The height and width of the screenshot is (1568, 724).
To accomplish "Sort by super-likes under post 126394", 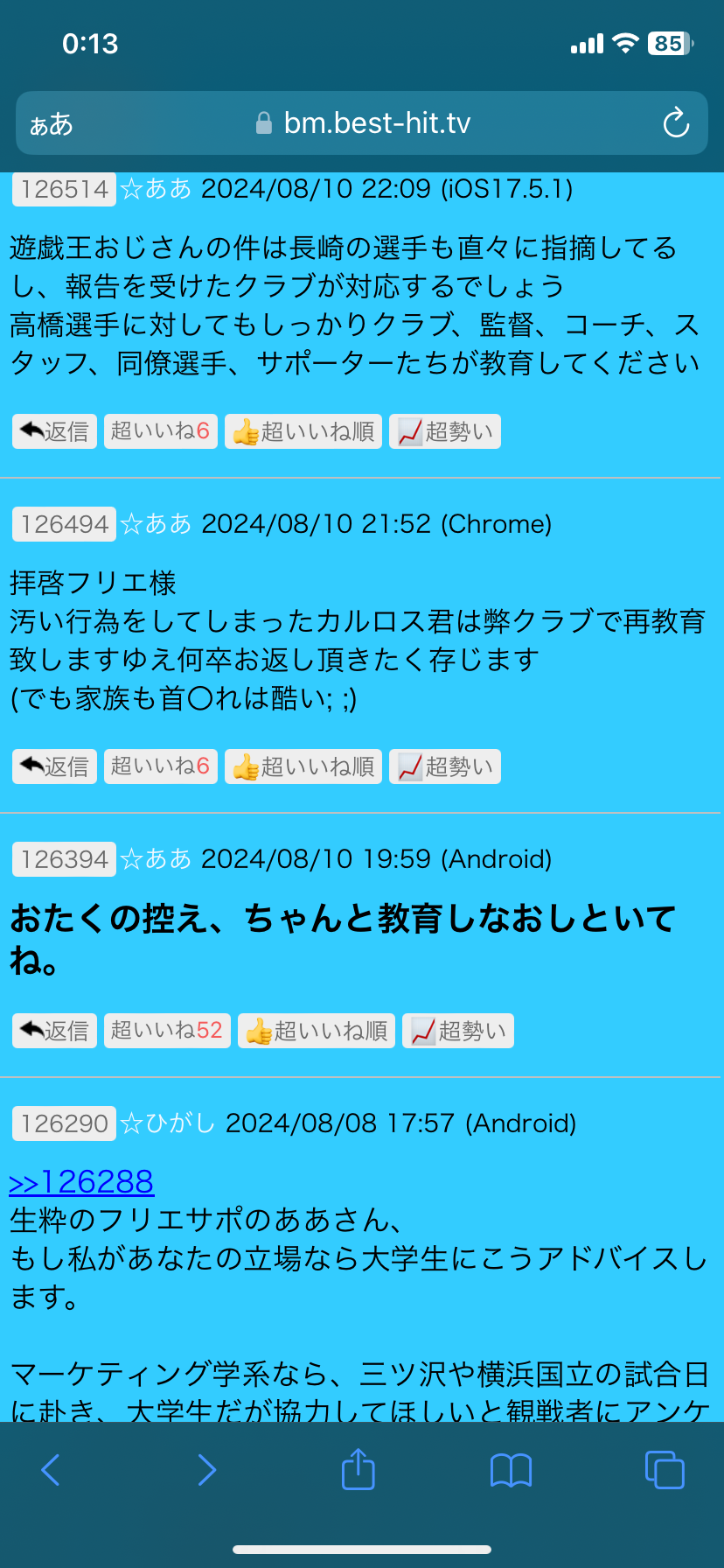I will [x=317, y=1031].
